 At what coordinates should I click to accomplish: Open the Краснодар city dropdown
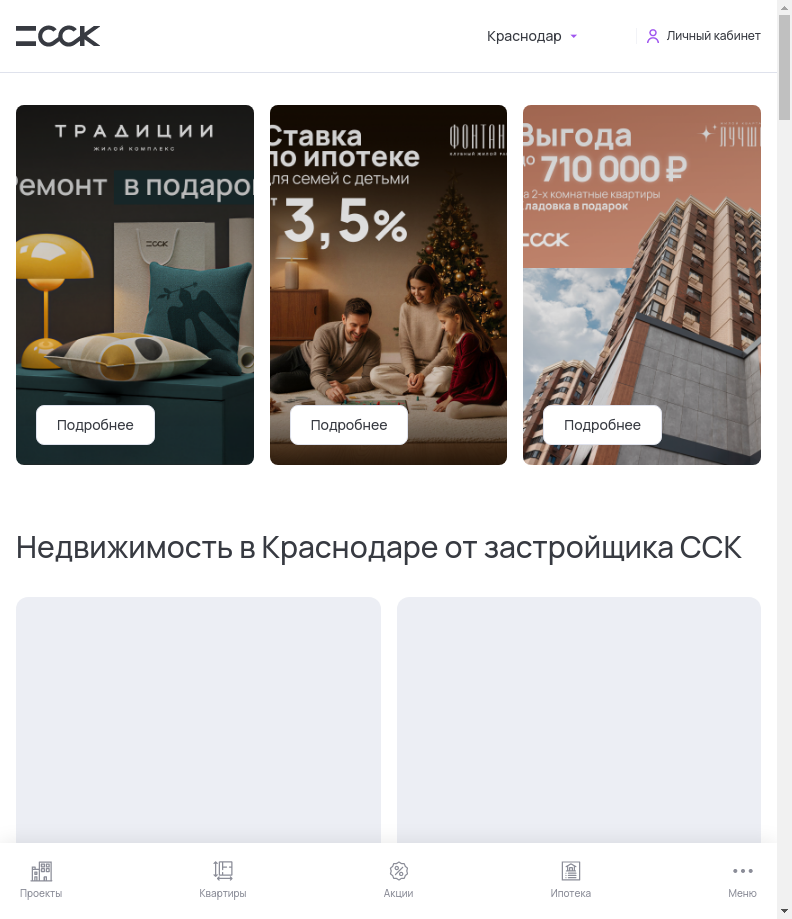click(x=532, y=36)
